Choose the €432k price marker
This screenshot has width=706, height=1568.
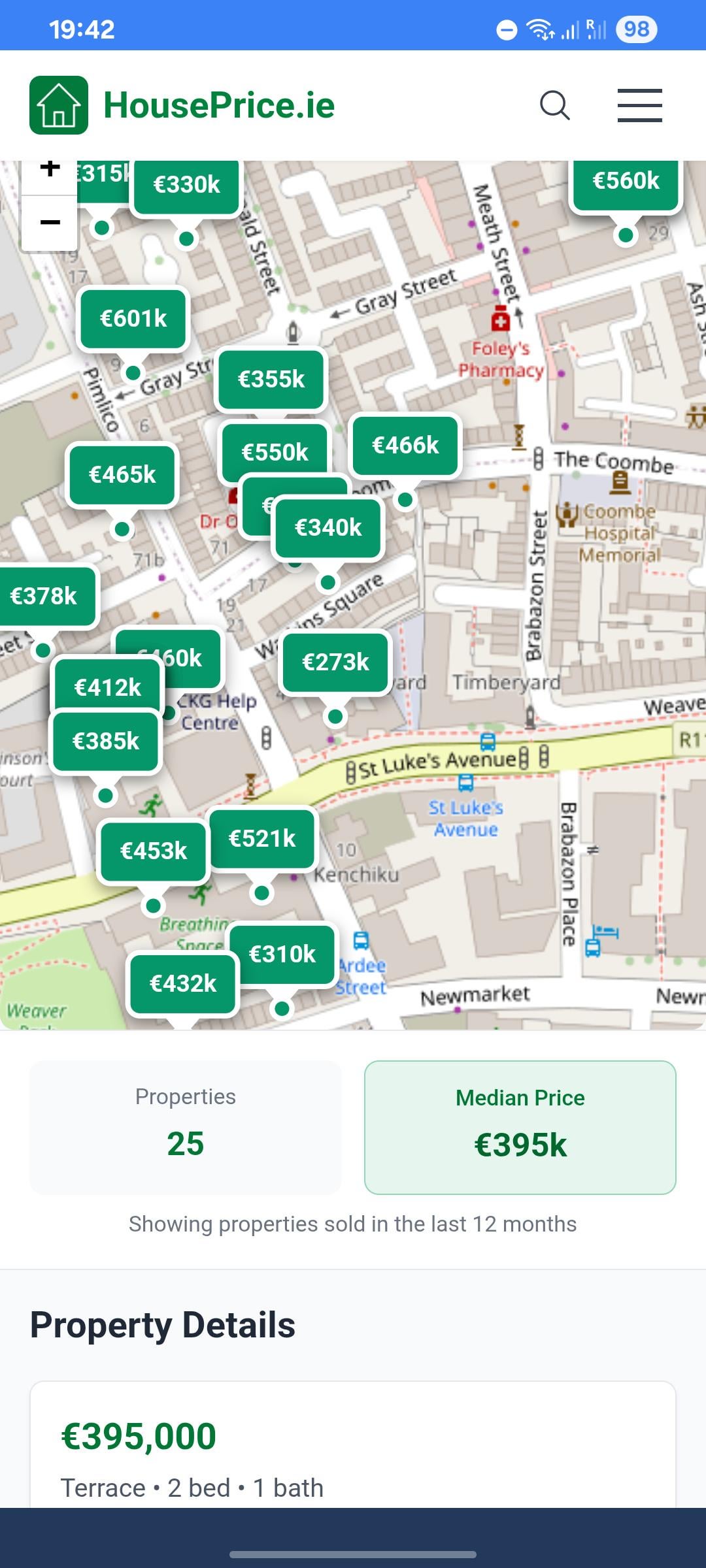pyautogui.click(x=183, y=984)
